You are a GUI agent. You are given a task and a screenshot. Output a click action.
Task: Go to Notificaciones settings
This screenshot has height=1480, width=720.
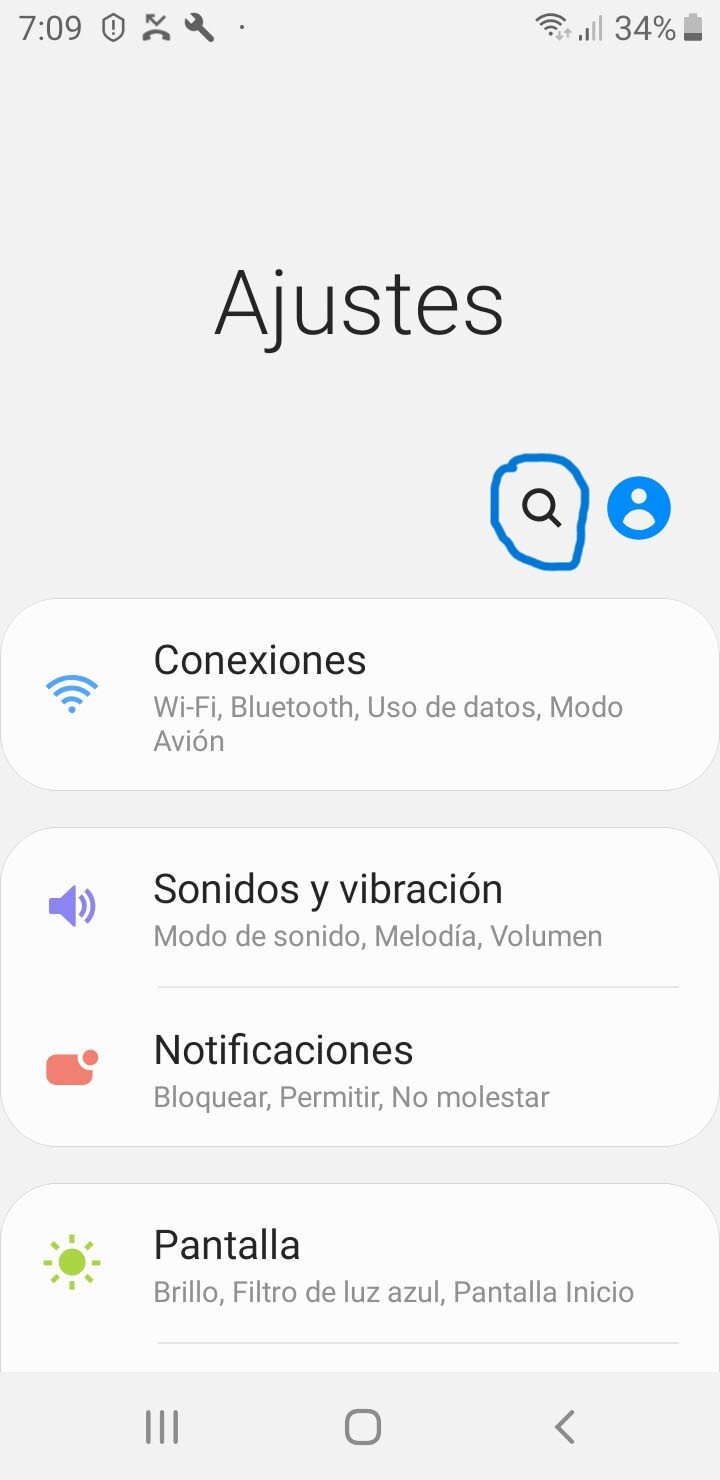pos(360,1068)
